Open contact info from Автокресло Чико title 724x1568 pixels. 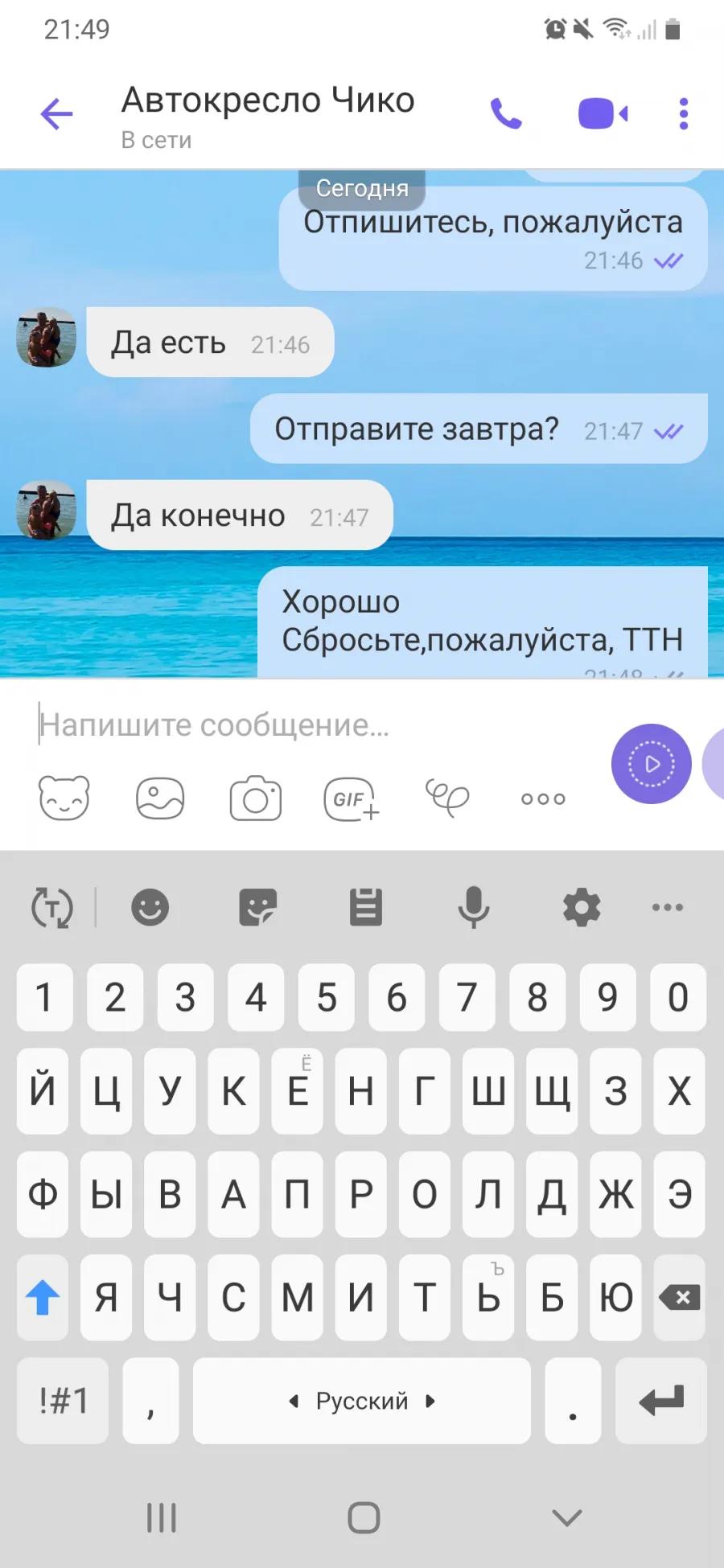[x=268, y=101]
